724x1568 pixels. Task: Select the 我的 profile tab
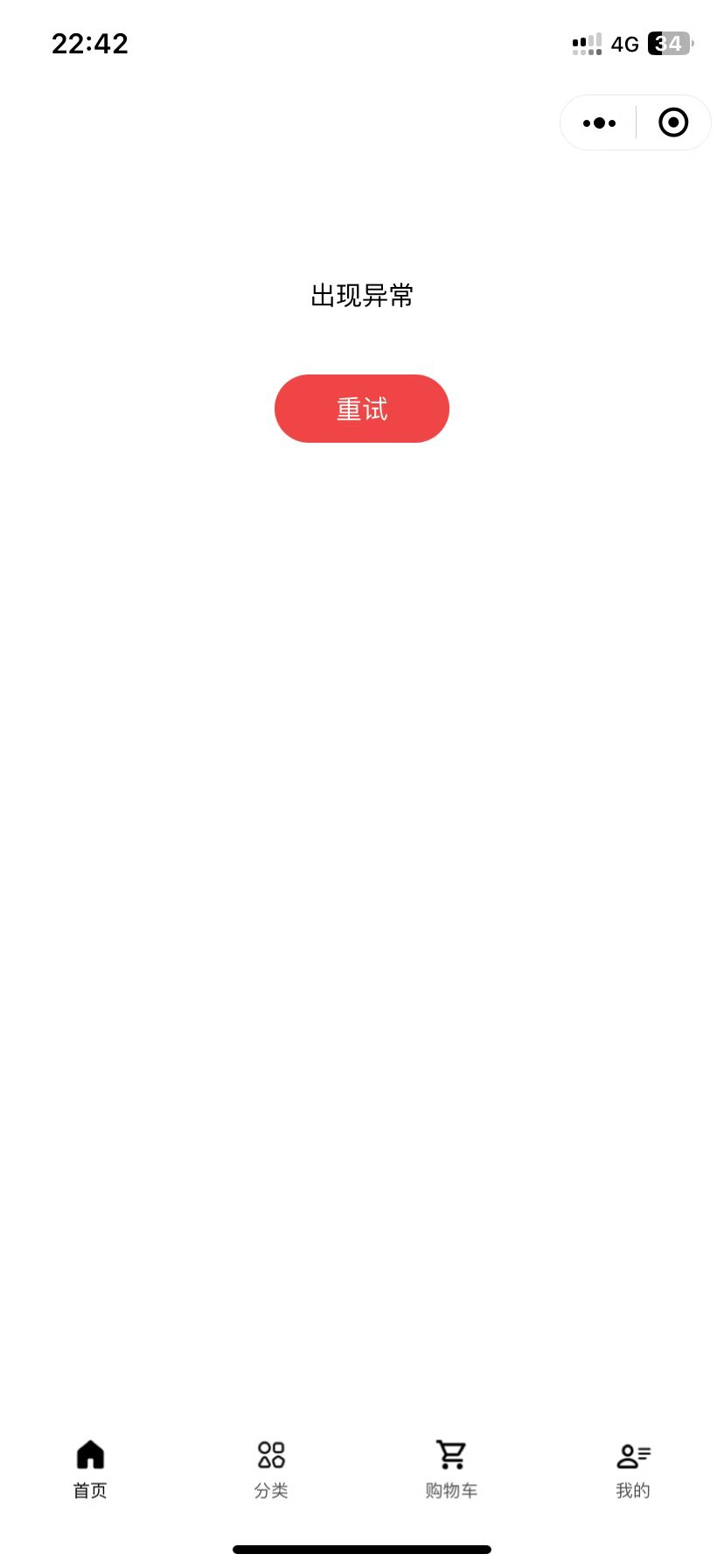click(633, 1470)
